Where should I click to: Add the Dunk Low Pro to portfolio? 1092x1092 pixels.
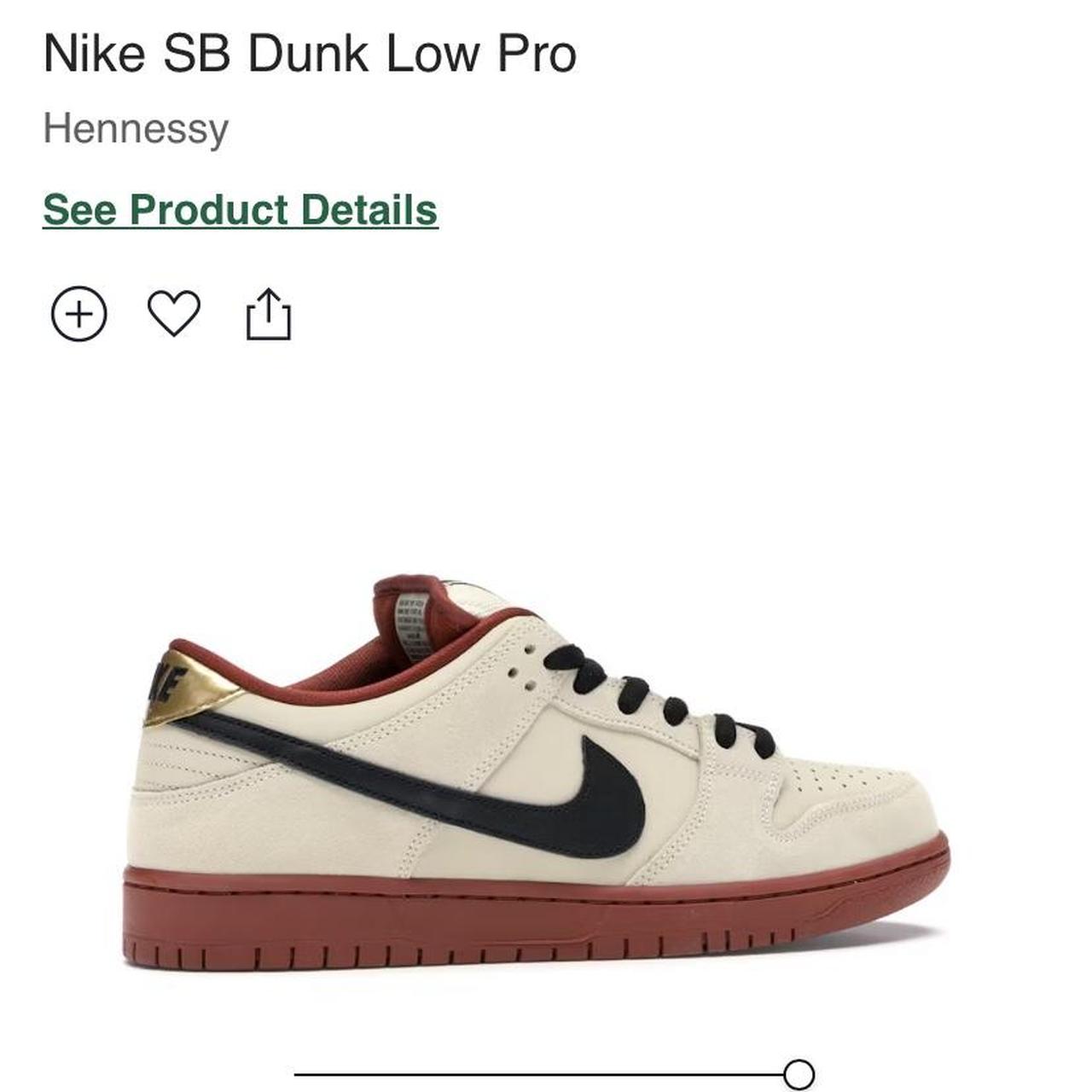pos(79,314)
